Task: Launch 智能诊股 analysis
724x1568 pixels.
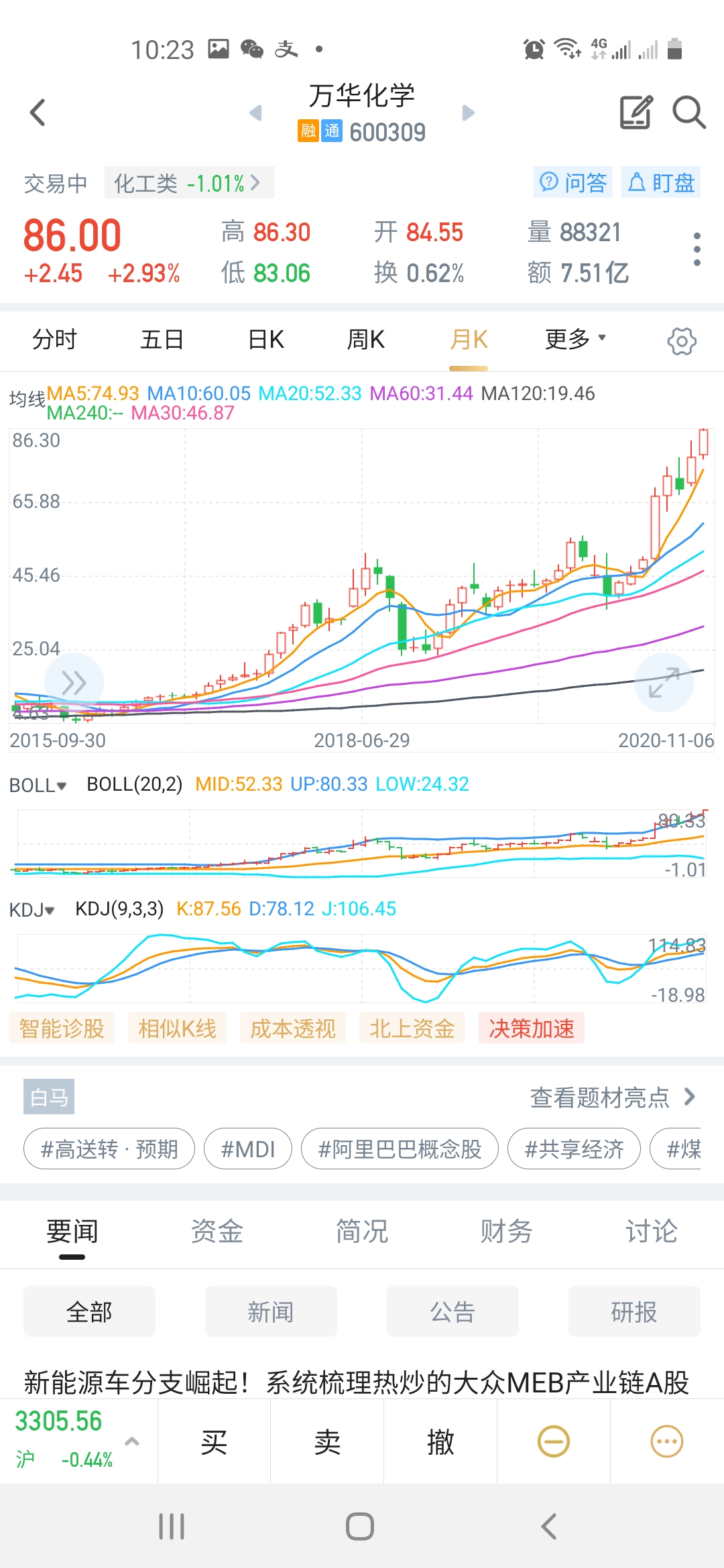Action: coord(62,1029)
